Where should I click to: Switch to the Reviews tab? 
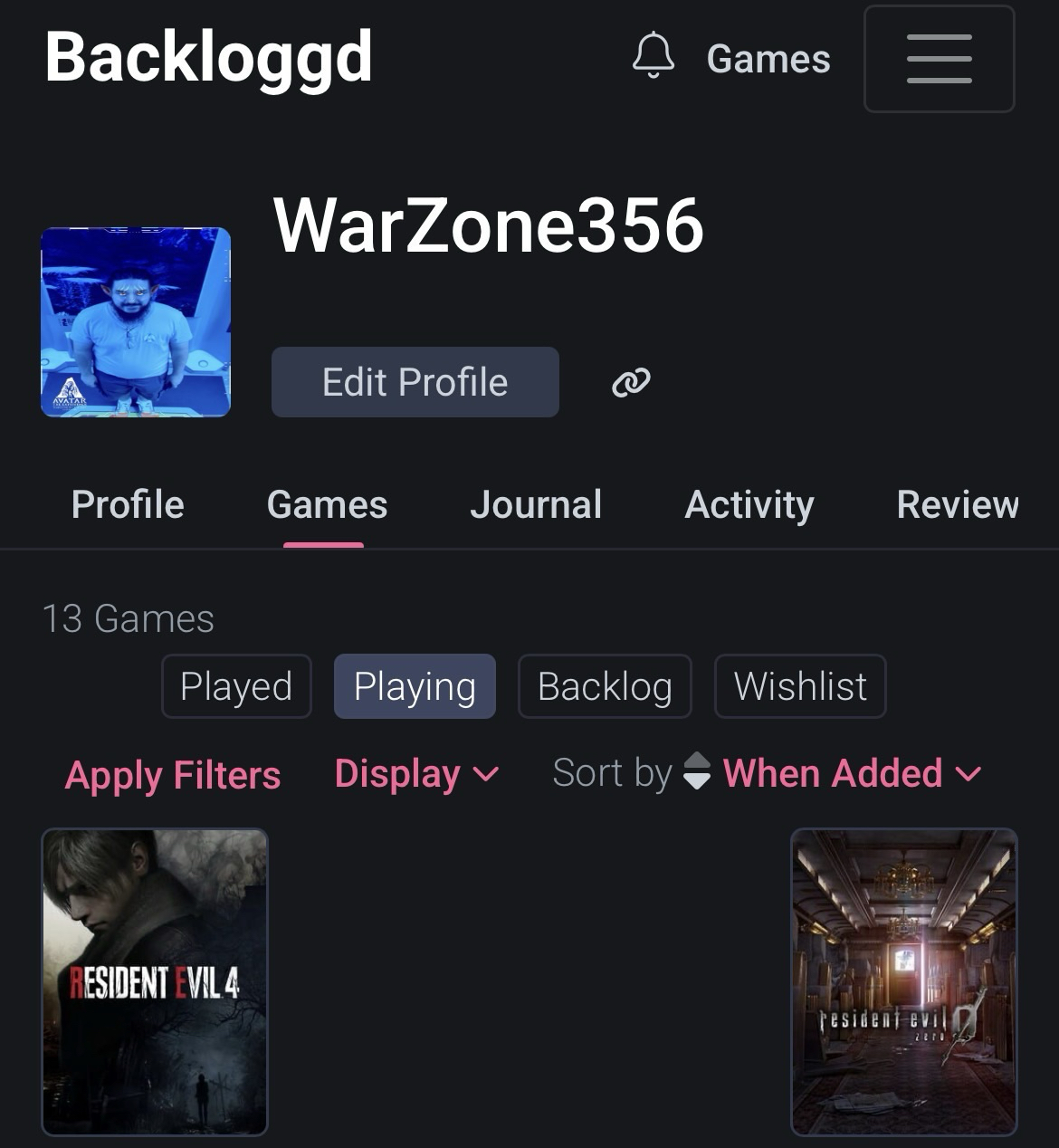tap(957, 505)
